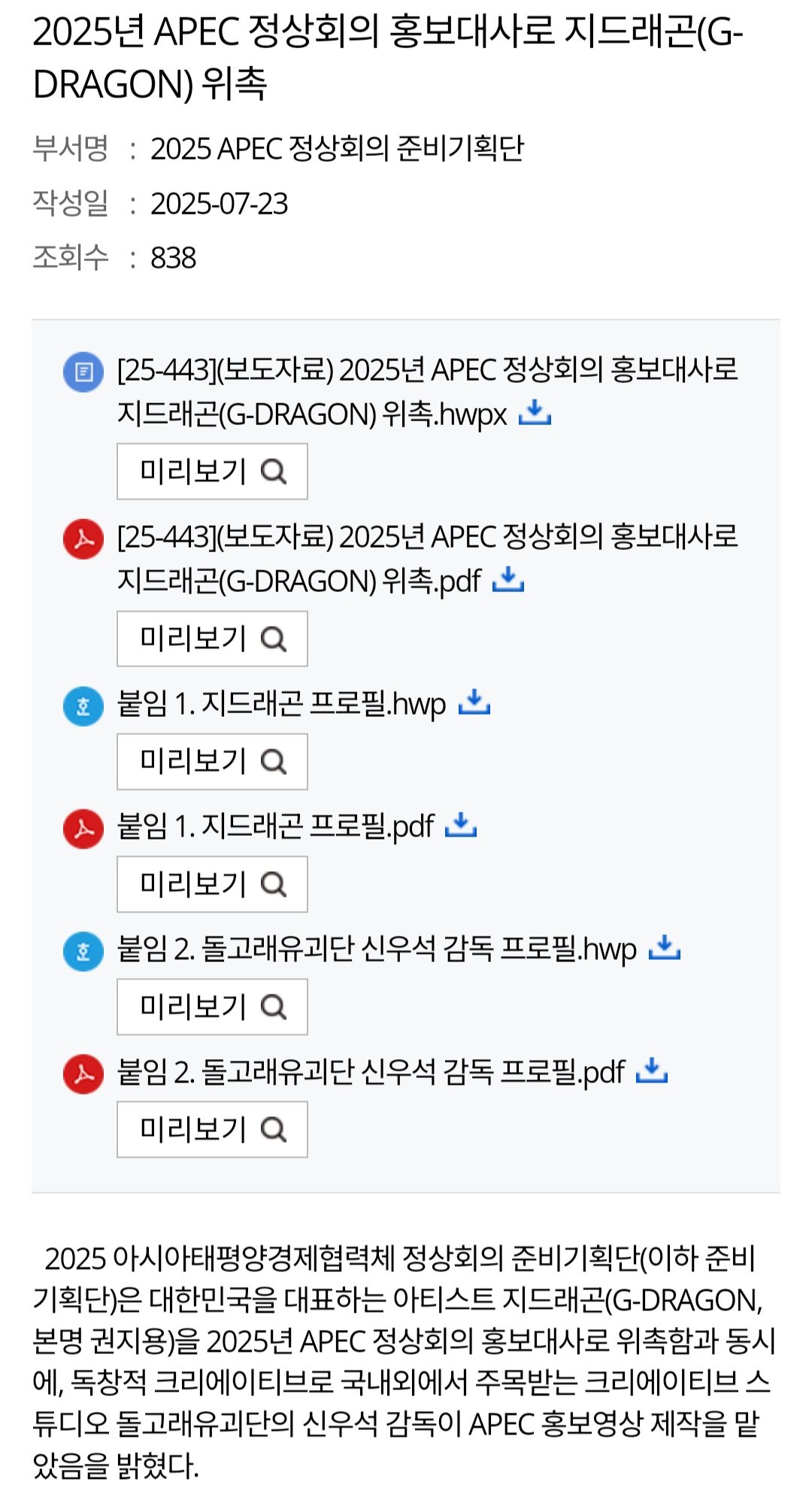Screen dimensions: 812x1512
Task: Preview the press release hwpx file
Action: coord(212,471)
